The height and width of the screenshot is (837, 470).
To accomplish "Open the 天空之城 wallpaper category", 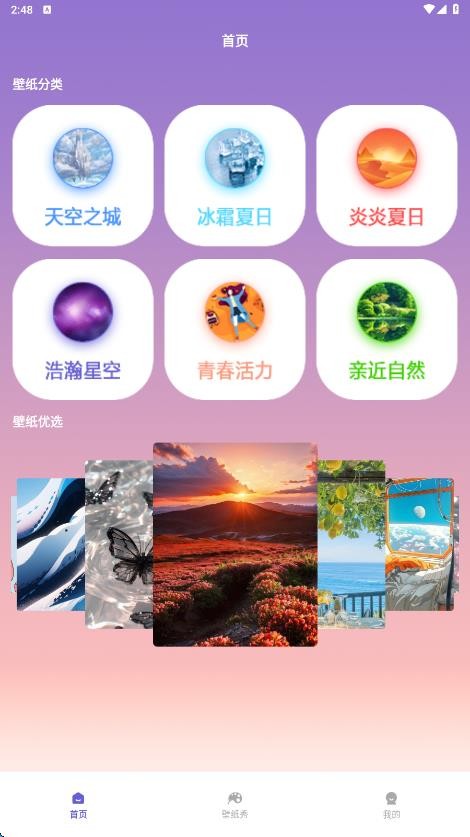I will pyautogui.click(x=83, y=176).
